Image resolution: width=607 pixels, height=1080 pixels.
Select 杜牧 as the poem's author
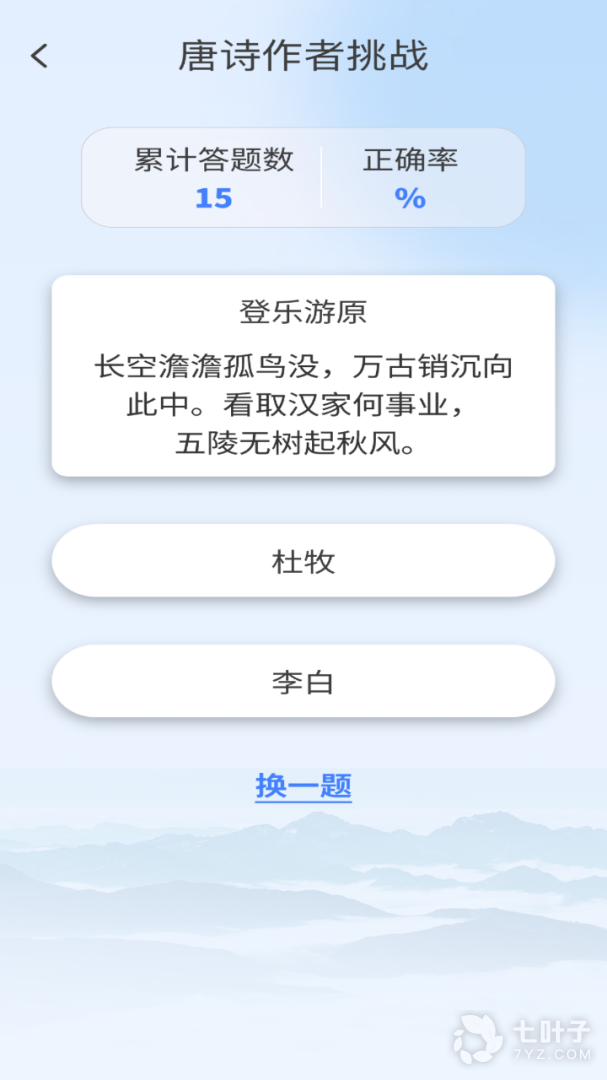[x=303, y=561]
